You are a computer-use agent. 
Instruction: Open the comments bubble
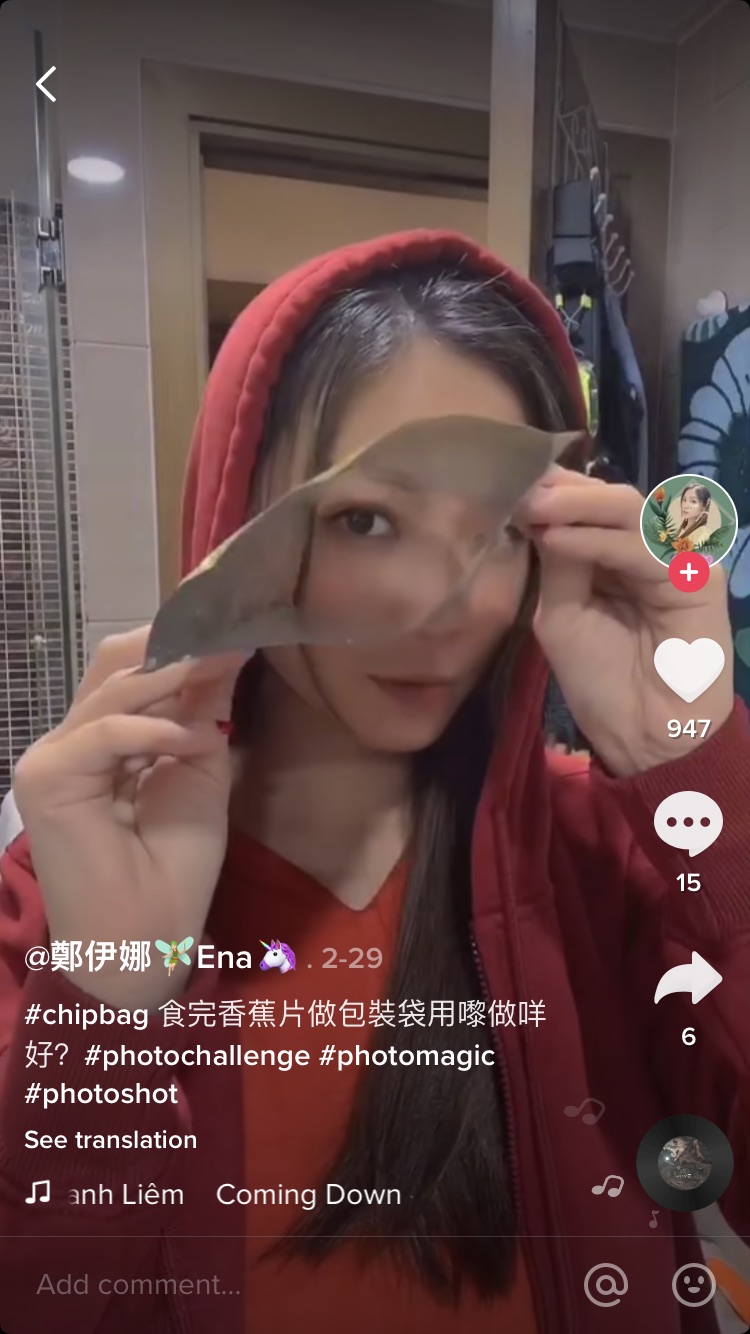pos(688,823)
